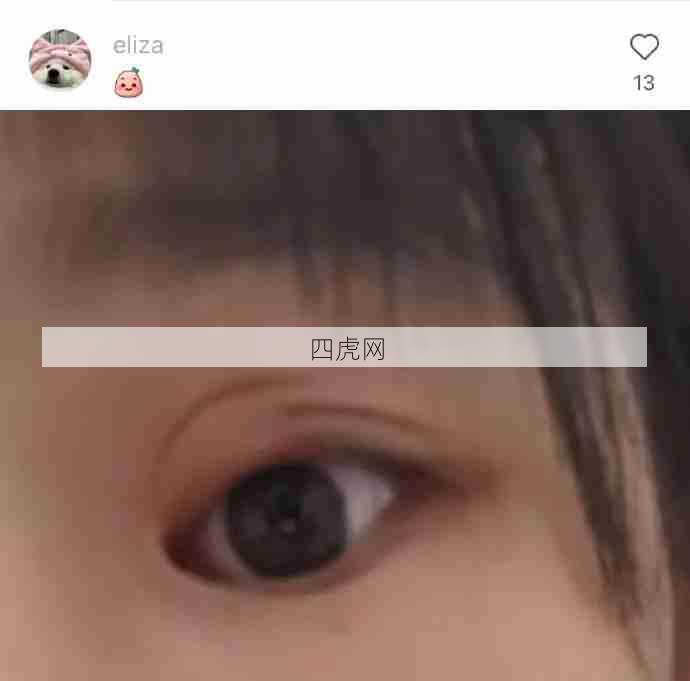The image size is (690, 681).
Task: Tap the username eliza
Action: click(138, 45)
